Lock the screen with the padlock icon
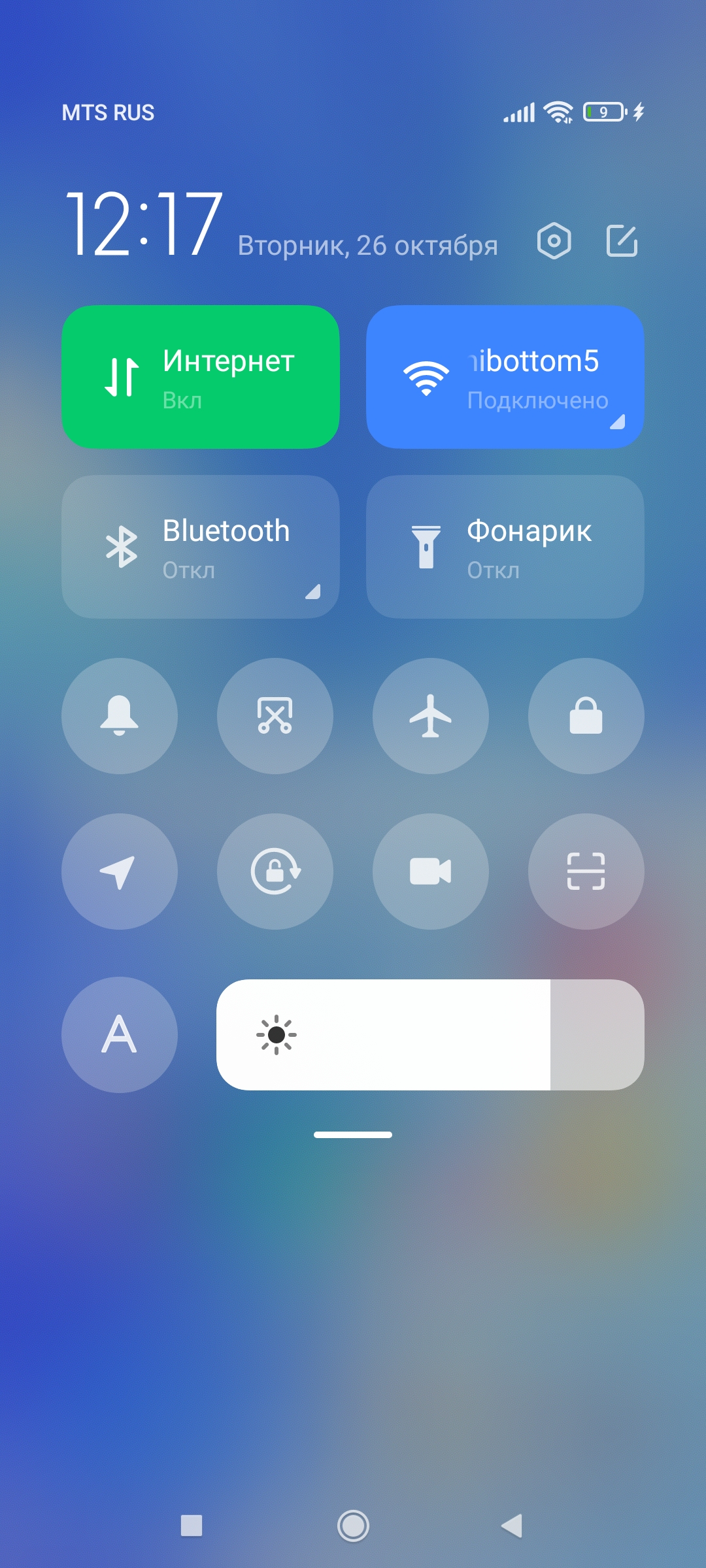The height and width of the screenshot is (1568, 706). 586,716
